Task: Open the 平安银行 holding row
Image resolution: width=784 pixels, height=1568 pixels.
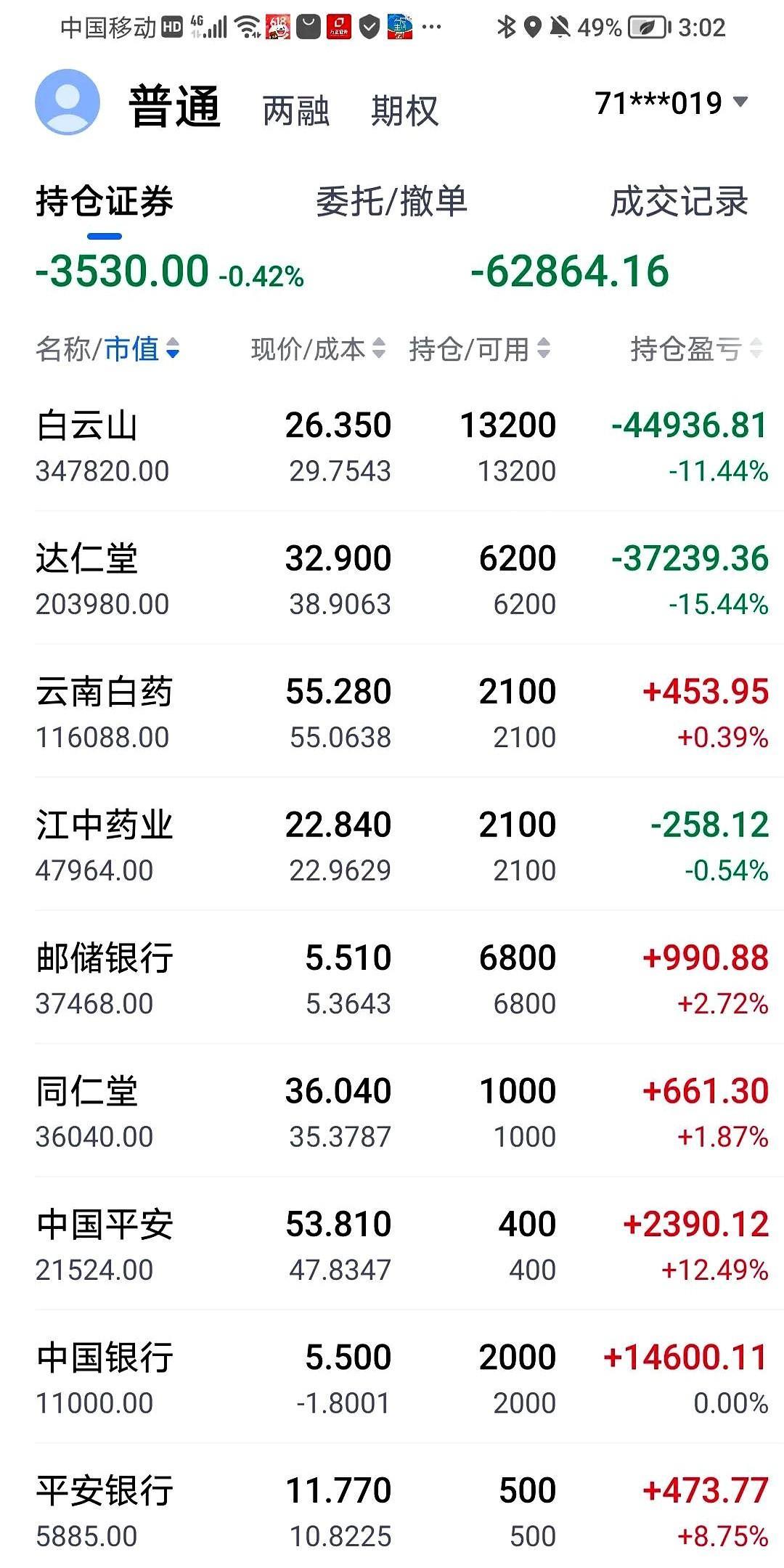Action: (x=392, y=1511)
